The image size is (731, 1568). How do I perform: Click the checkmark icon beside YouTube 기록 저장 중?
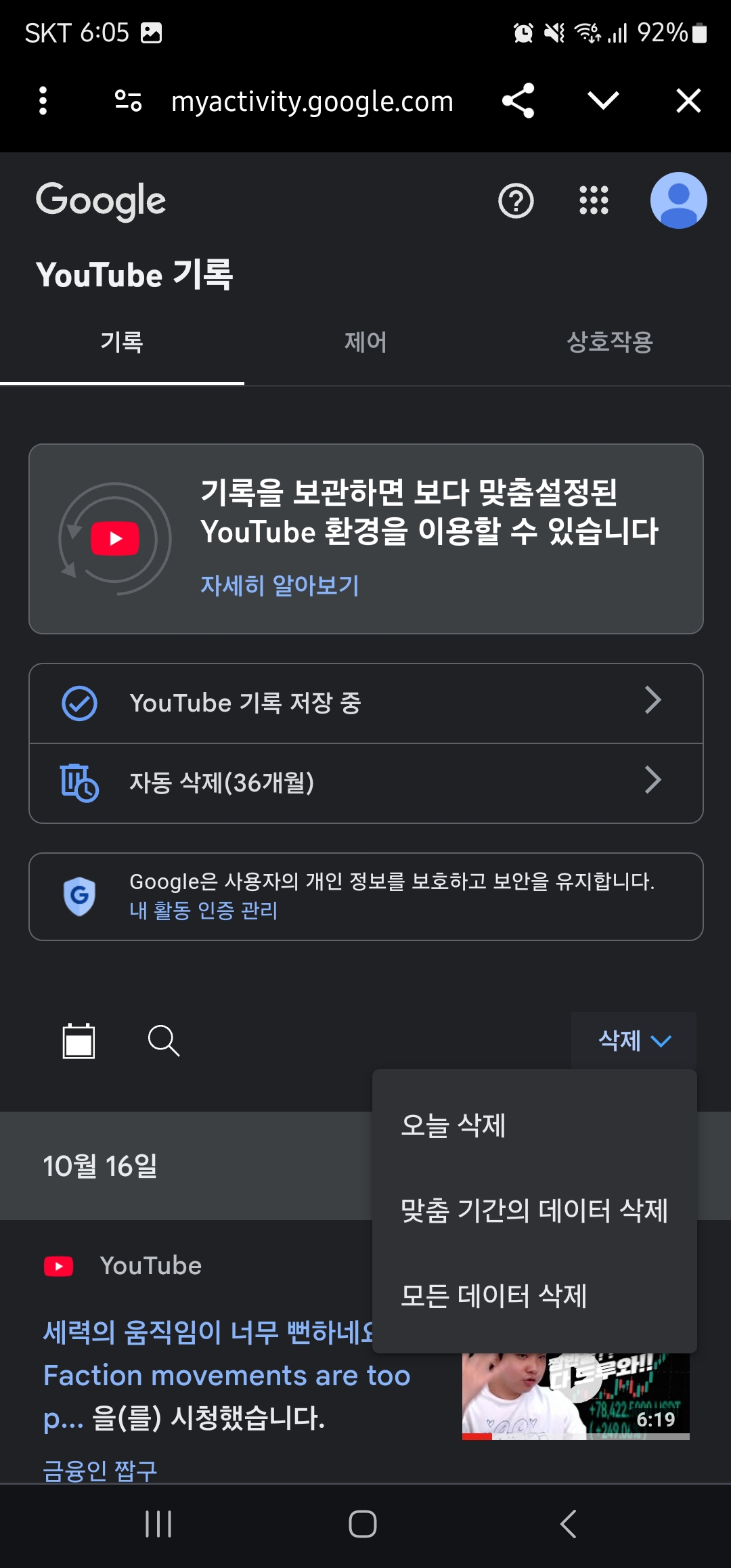coord(79,703)
